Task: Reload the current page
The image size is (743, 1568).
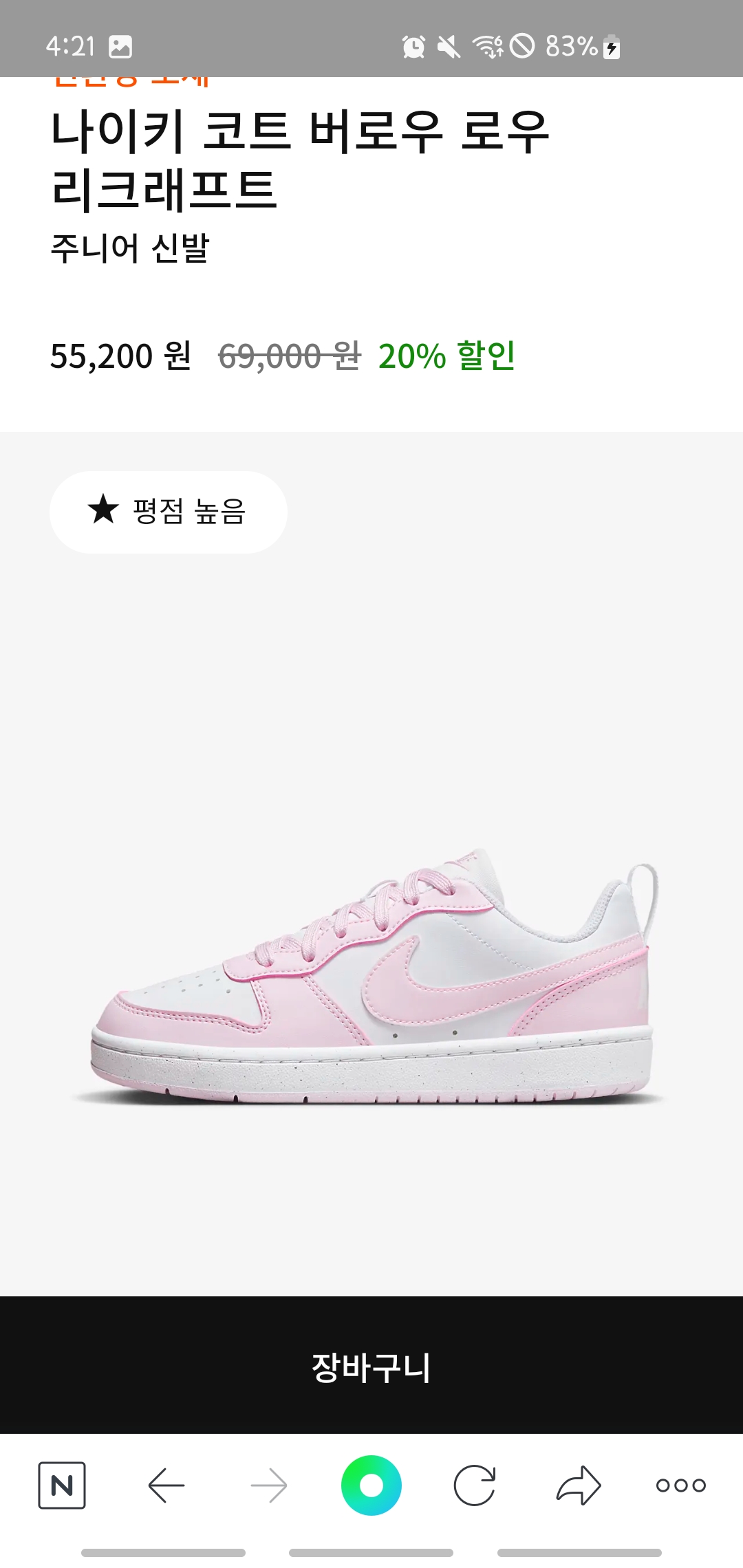Action: coord(475,1485)
